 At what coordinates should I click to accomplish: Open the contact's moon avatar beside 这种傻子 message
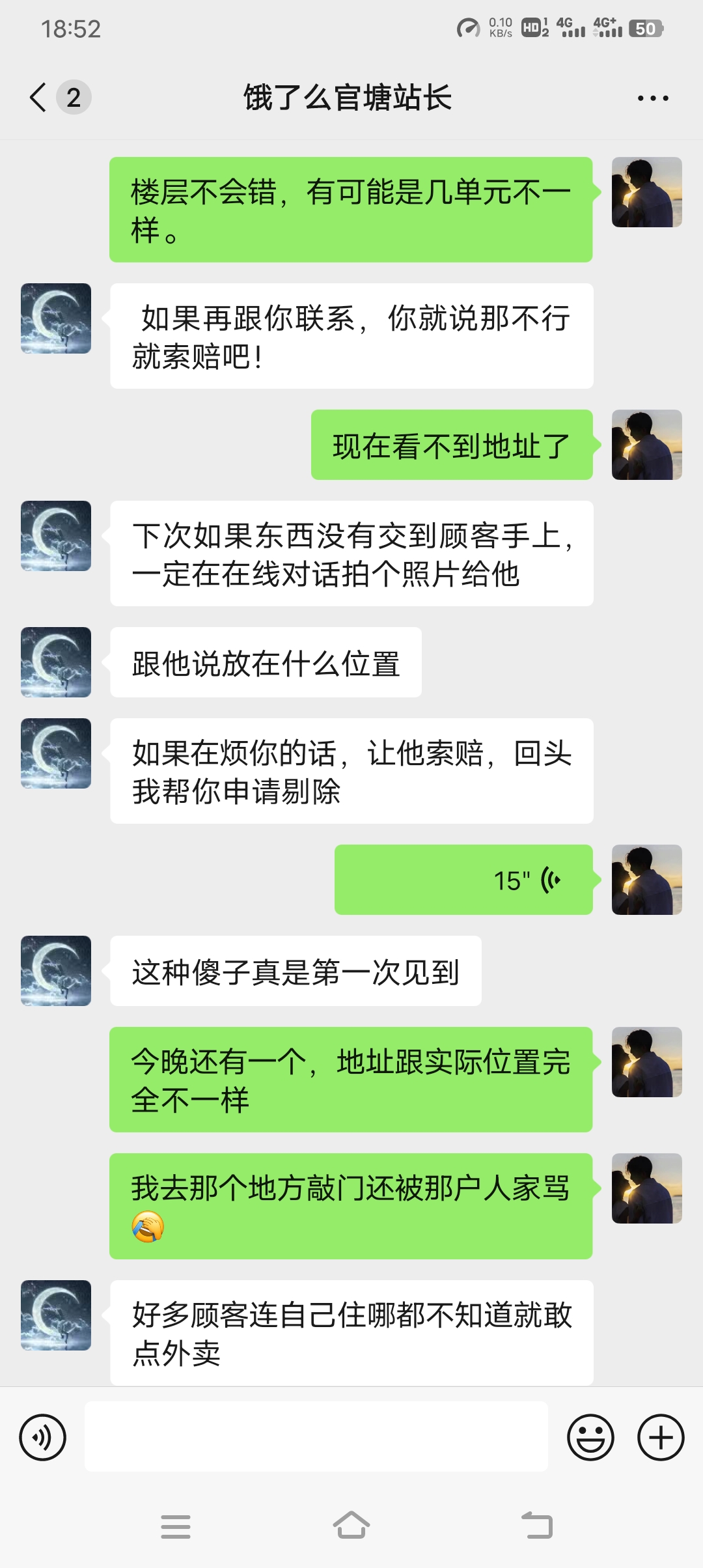(x=56, y=971)
